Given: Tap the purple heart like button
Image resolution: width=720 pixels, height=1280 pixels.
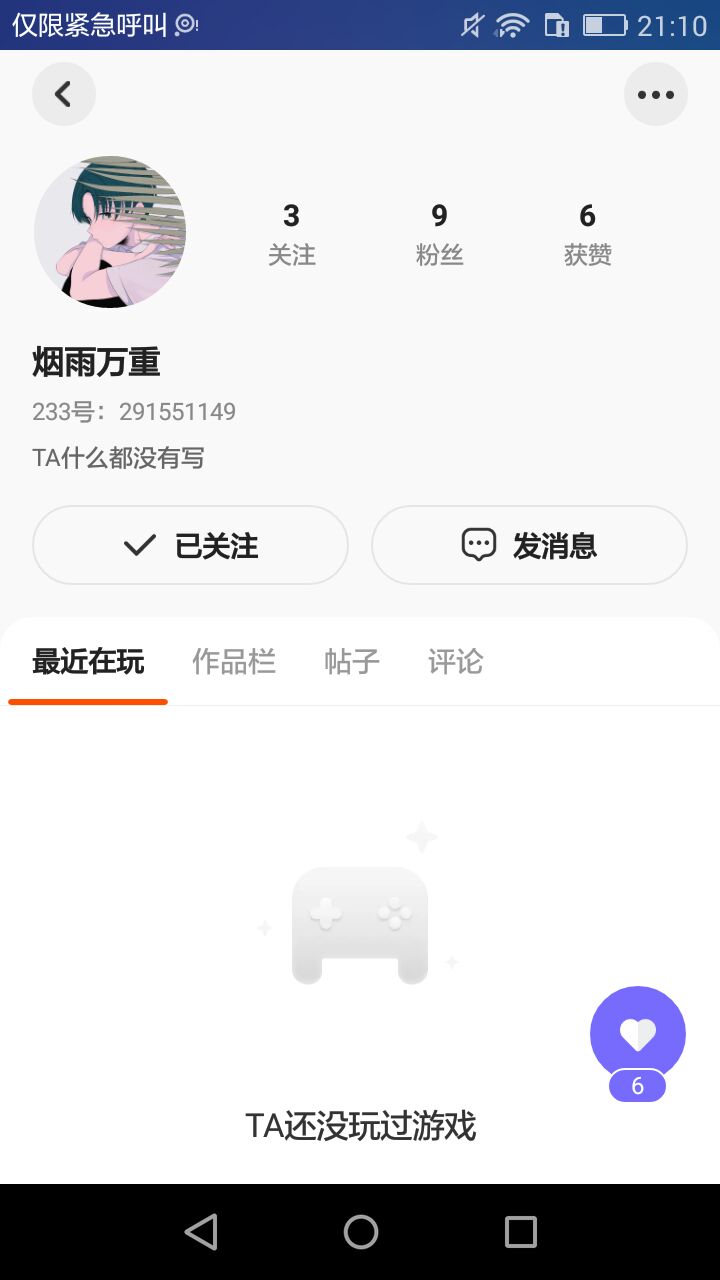Looking at the screenshot, I should 638,1034.
